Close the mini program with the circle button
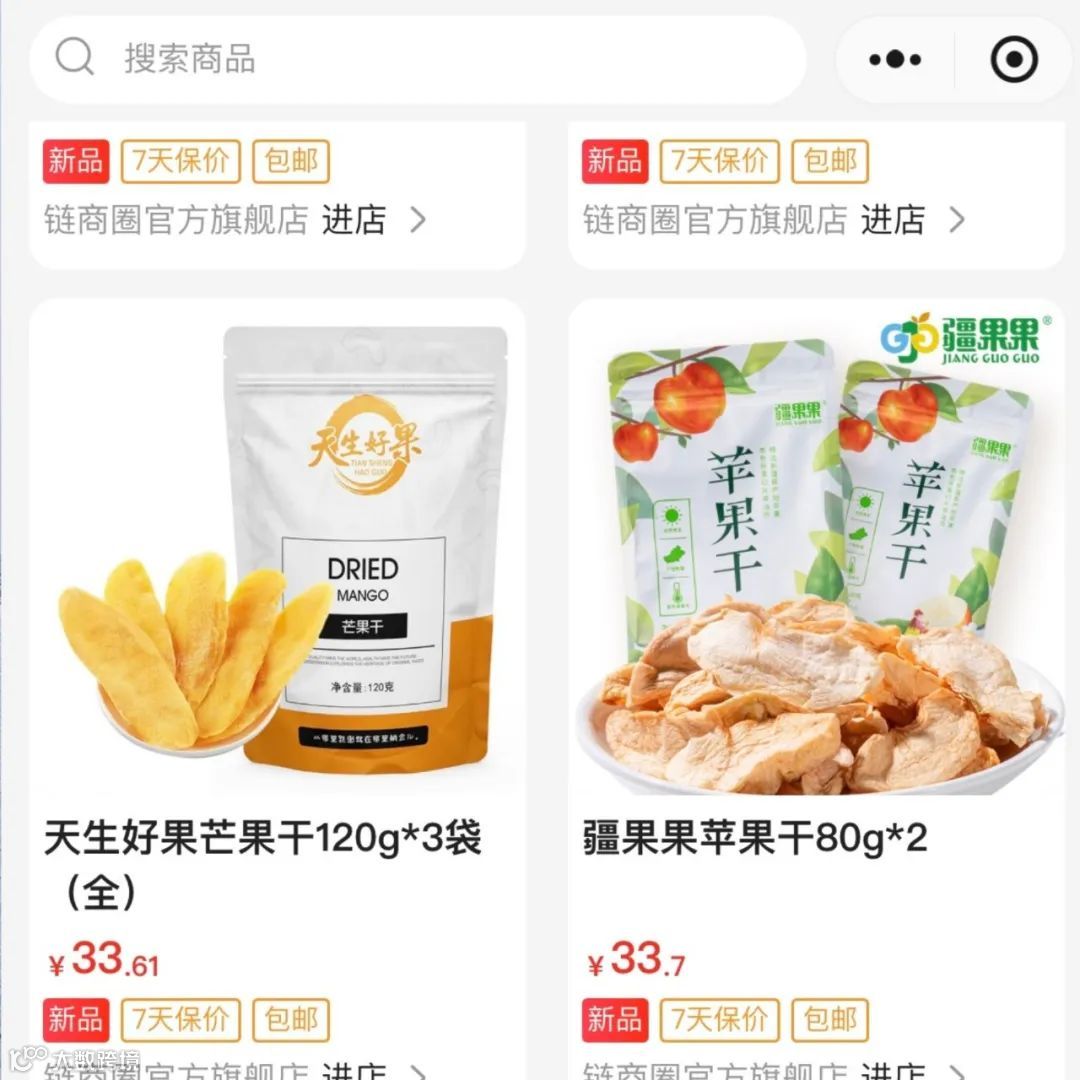This screenshot has height=1080, width=1080. click(1014, 60)
